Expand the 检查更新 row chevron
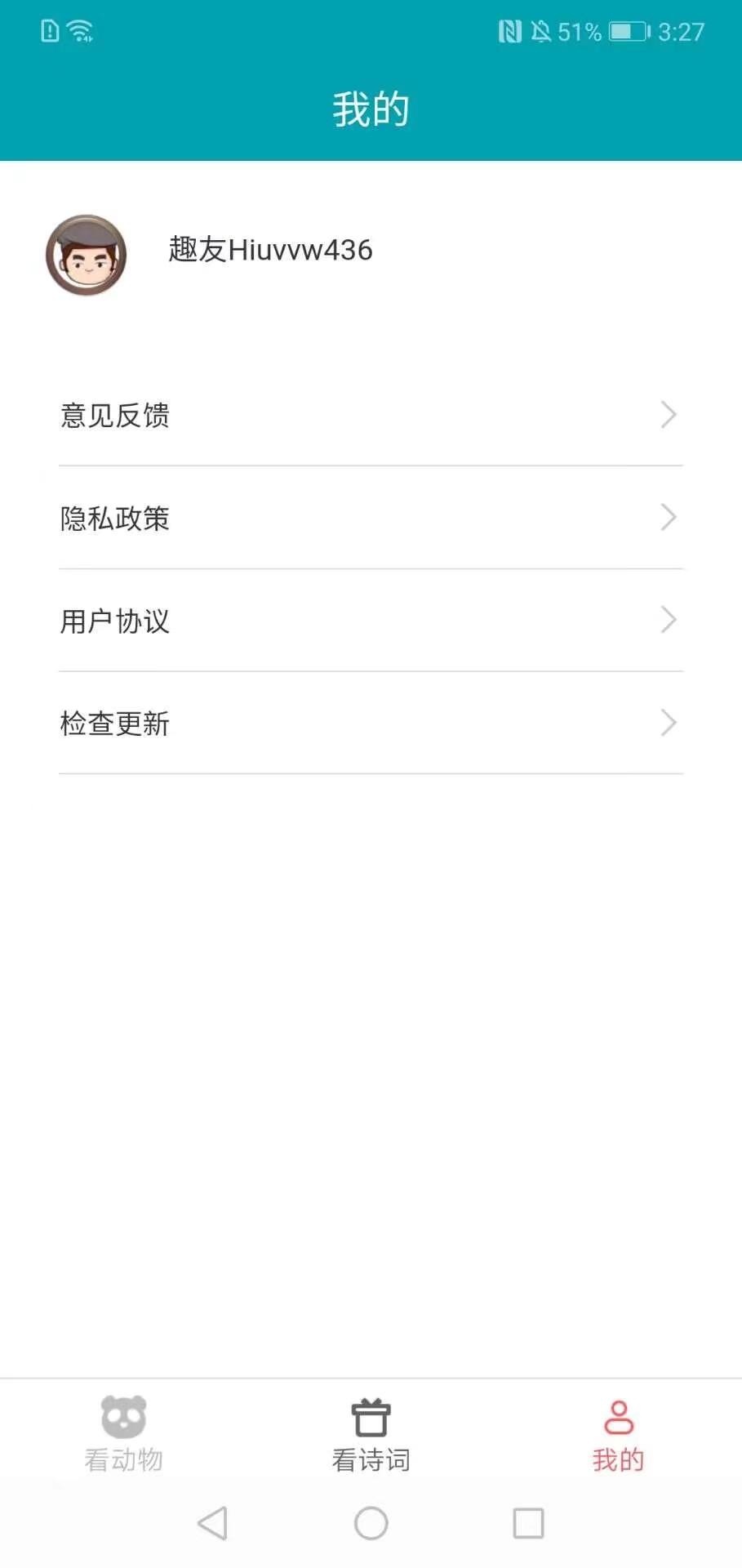The height and width of the screenshot is (1568, 742). (x=669, y=723)
